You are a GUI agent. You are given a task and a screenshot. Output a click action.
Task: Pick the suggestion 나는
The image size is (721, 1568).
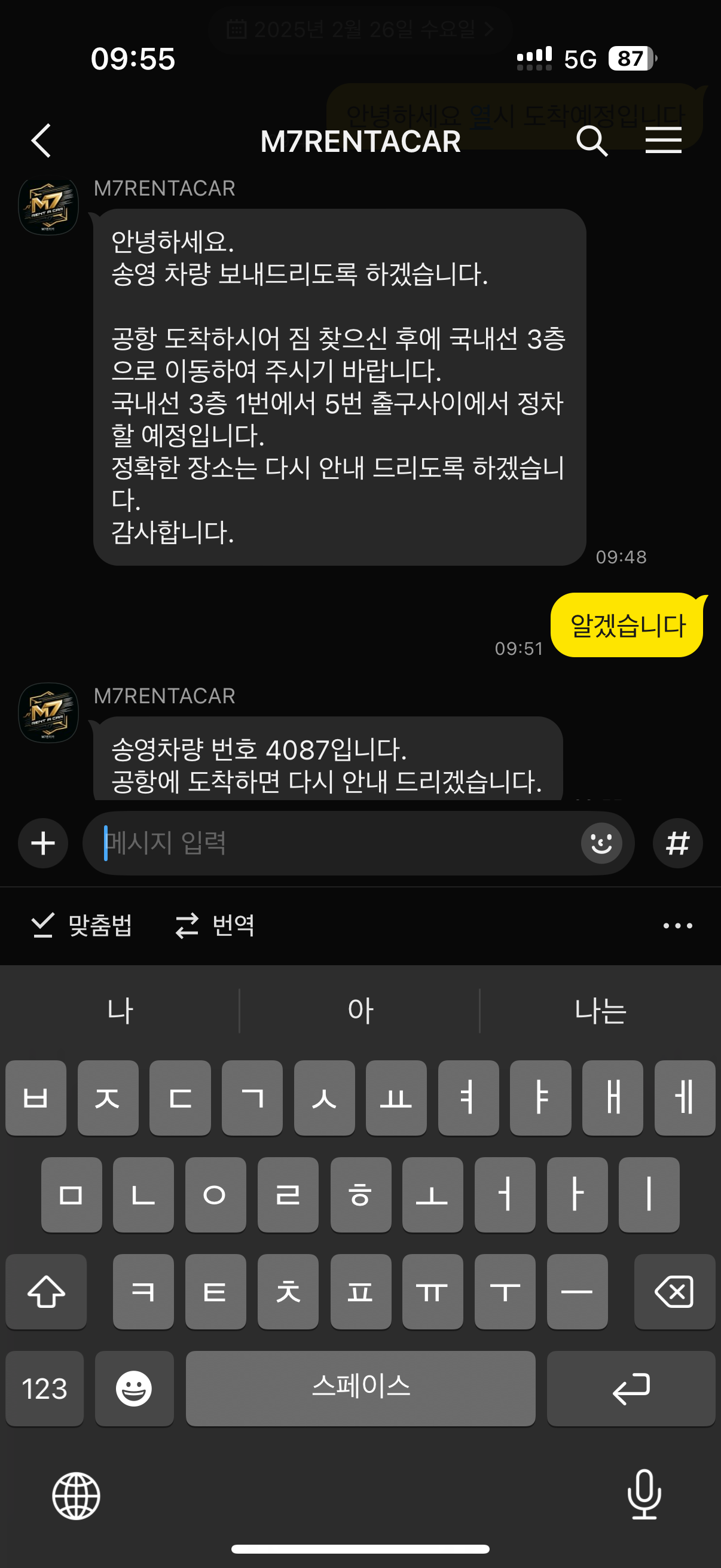tap(600, 1011)
